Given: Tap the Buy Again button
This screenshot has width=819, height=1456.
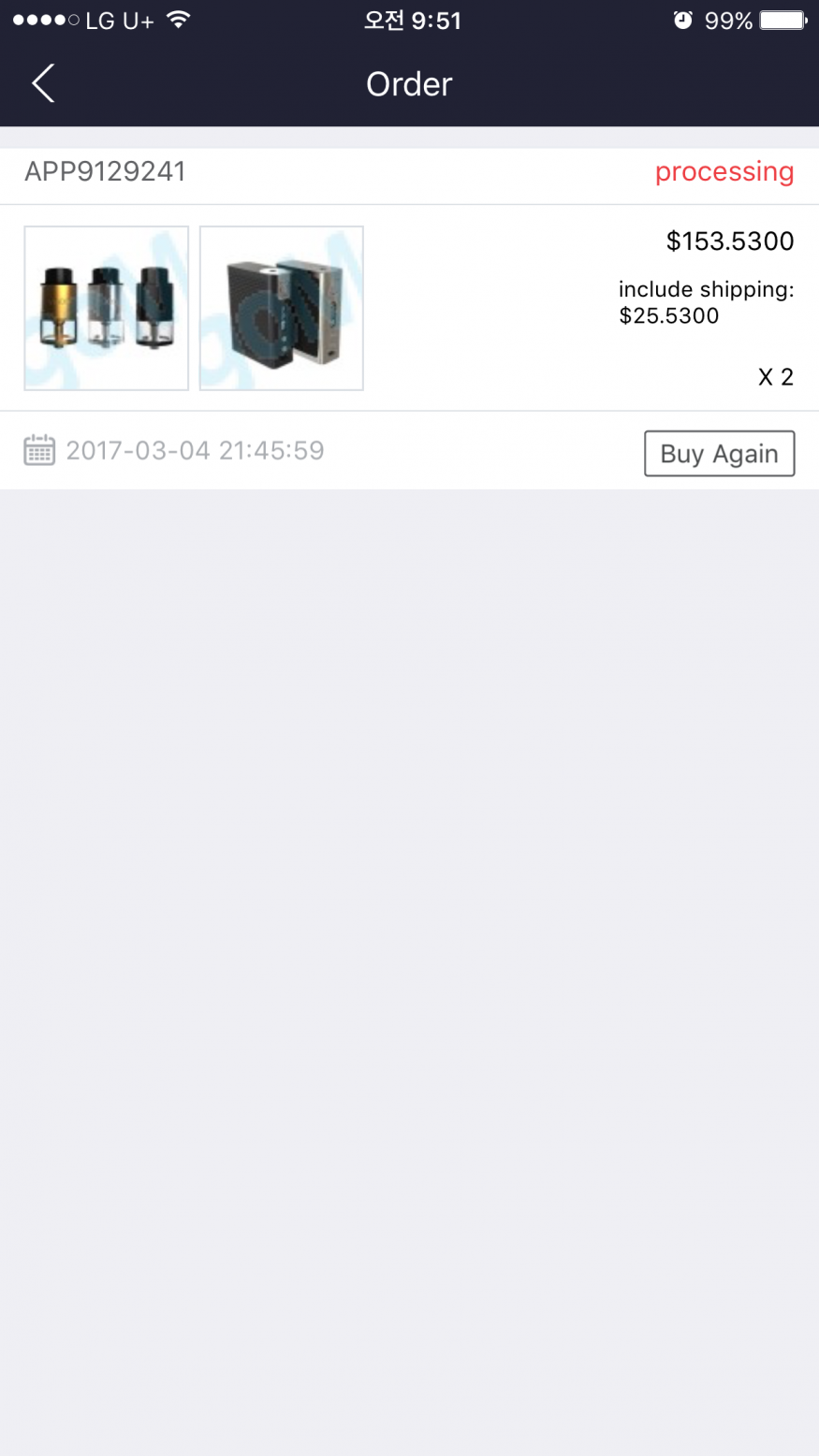Looking at the screenshot, I should pos(719,454).
